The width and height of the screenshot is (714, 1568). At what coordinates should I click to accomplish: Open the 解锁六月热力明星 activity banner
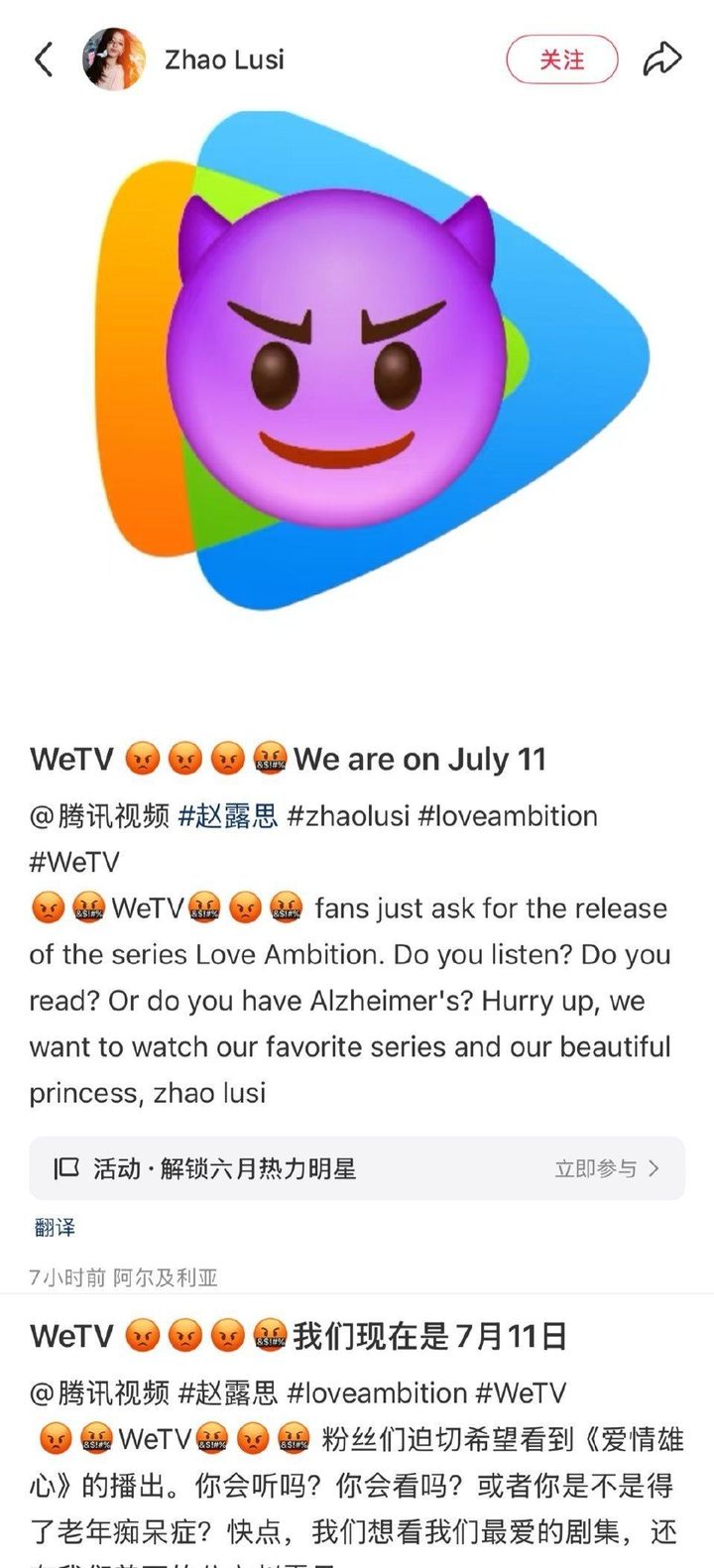point(357,1168)
